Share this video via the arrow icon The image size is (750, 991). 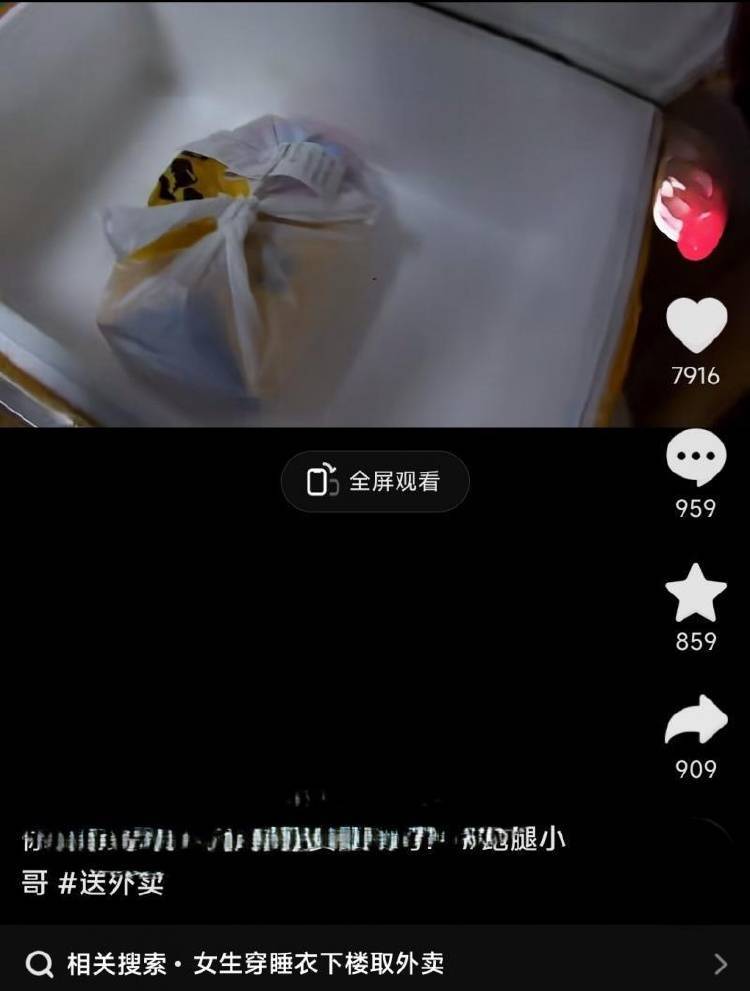tap(696, 721)
